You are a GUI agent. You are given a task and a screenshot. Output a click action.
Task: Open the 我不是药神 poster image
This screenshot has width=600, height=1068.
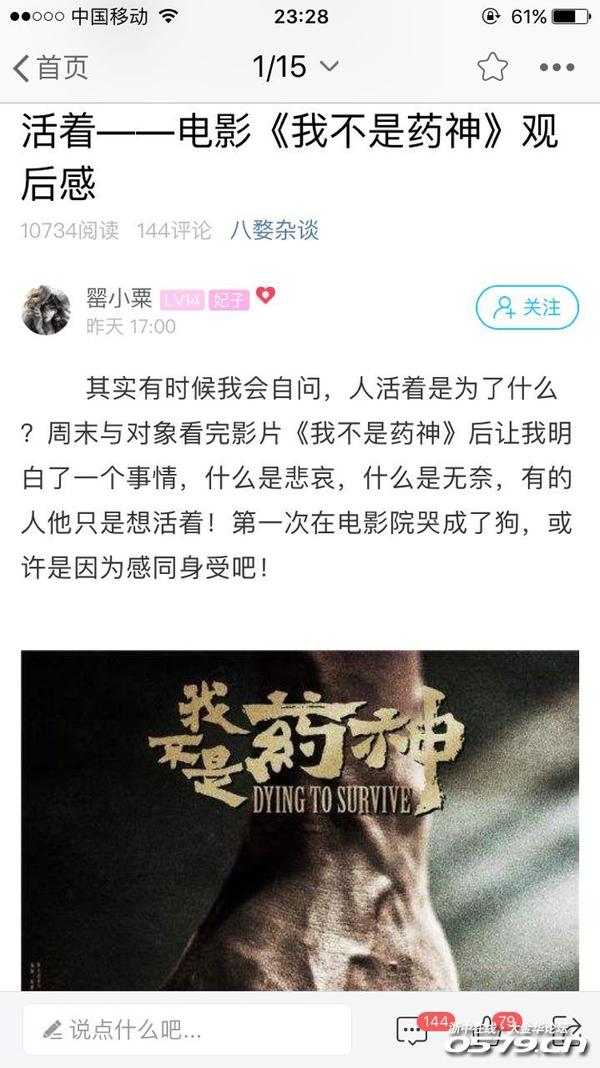[300, 818]
